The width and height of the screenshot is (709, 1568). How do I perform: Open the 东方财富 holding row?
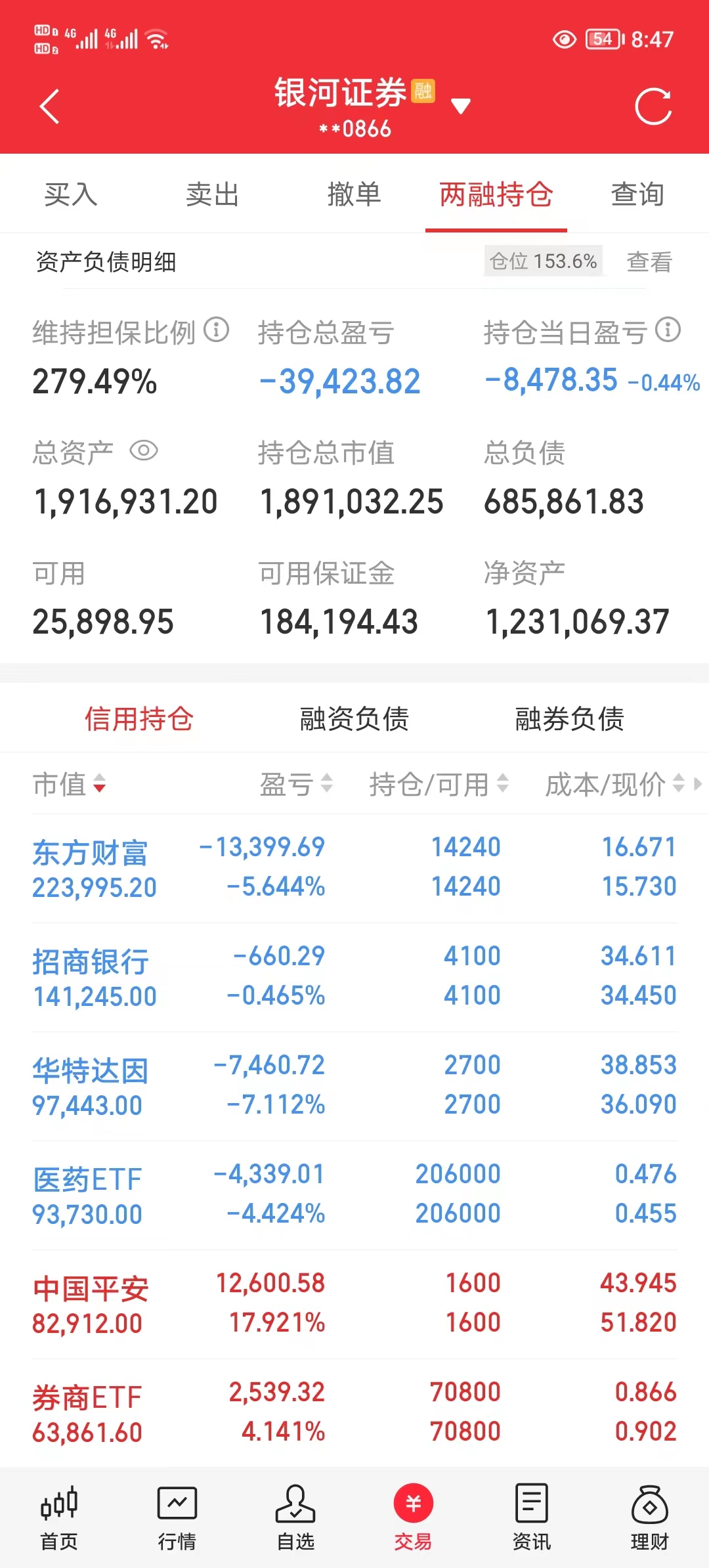[x=354, y=867]
